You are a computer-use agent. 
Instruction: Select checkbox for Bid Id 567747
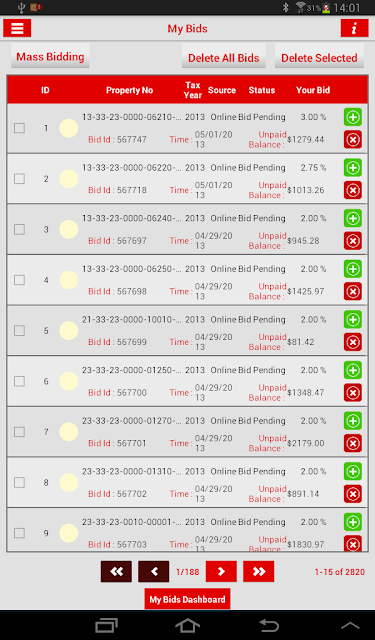[19, 128]
